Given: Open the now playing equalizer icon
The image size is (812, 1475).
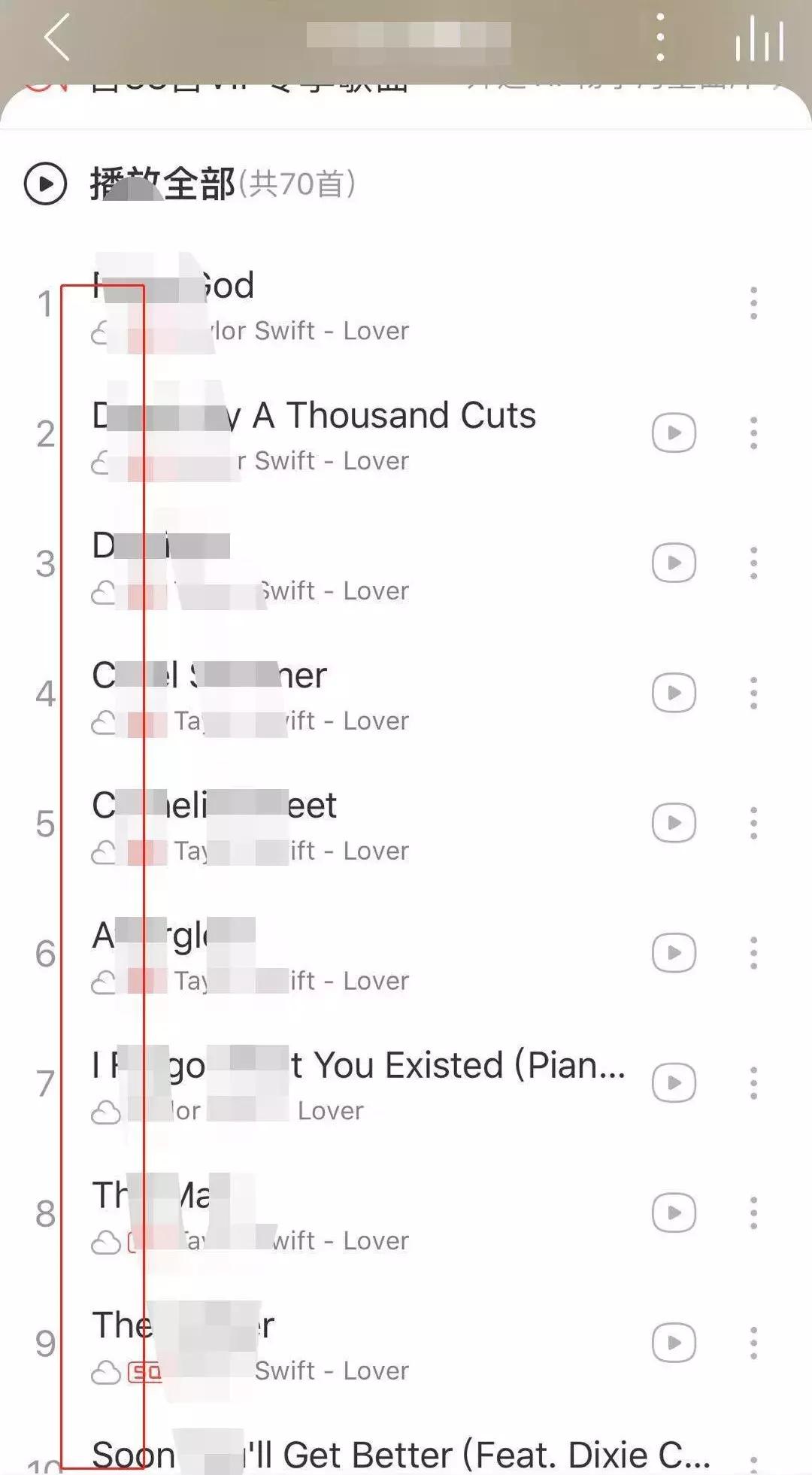Looking at the screenshot, I should coord(759,38).
